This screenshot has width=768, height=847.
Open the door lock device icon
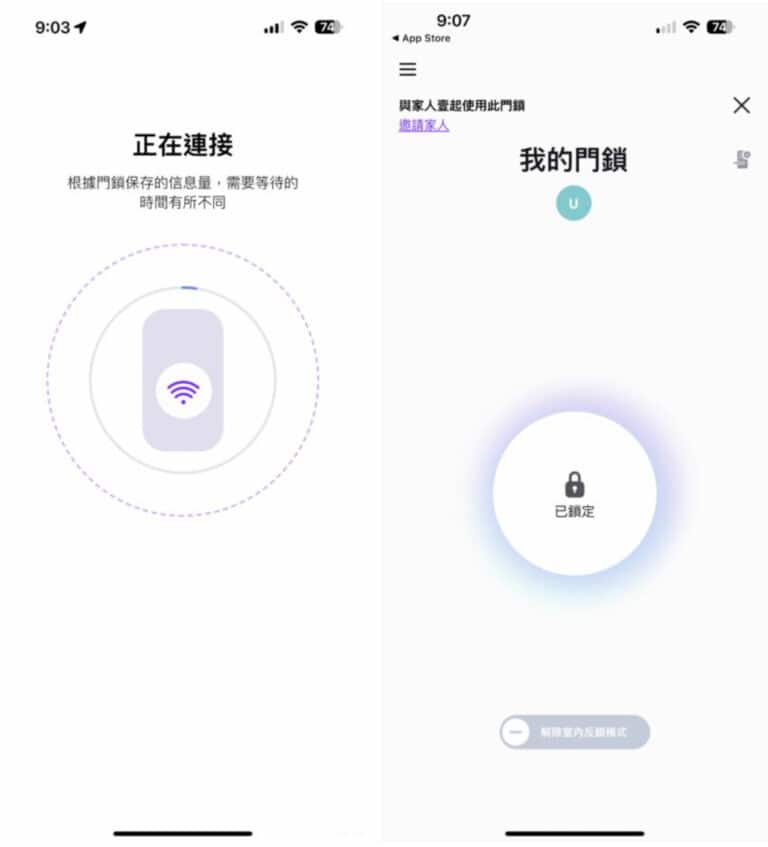(x=741, y=159)
